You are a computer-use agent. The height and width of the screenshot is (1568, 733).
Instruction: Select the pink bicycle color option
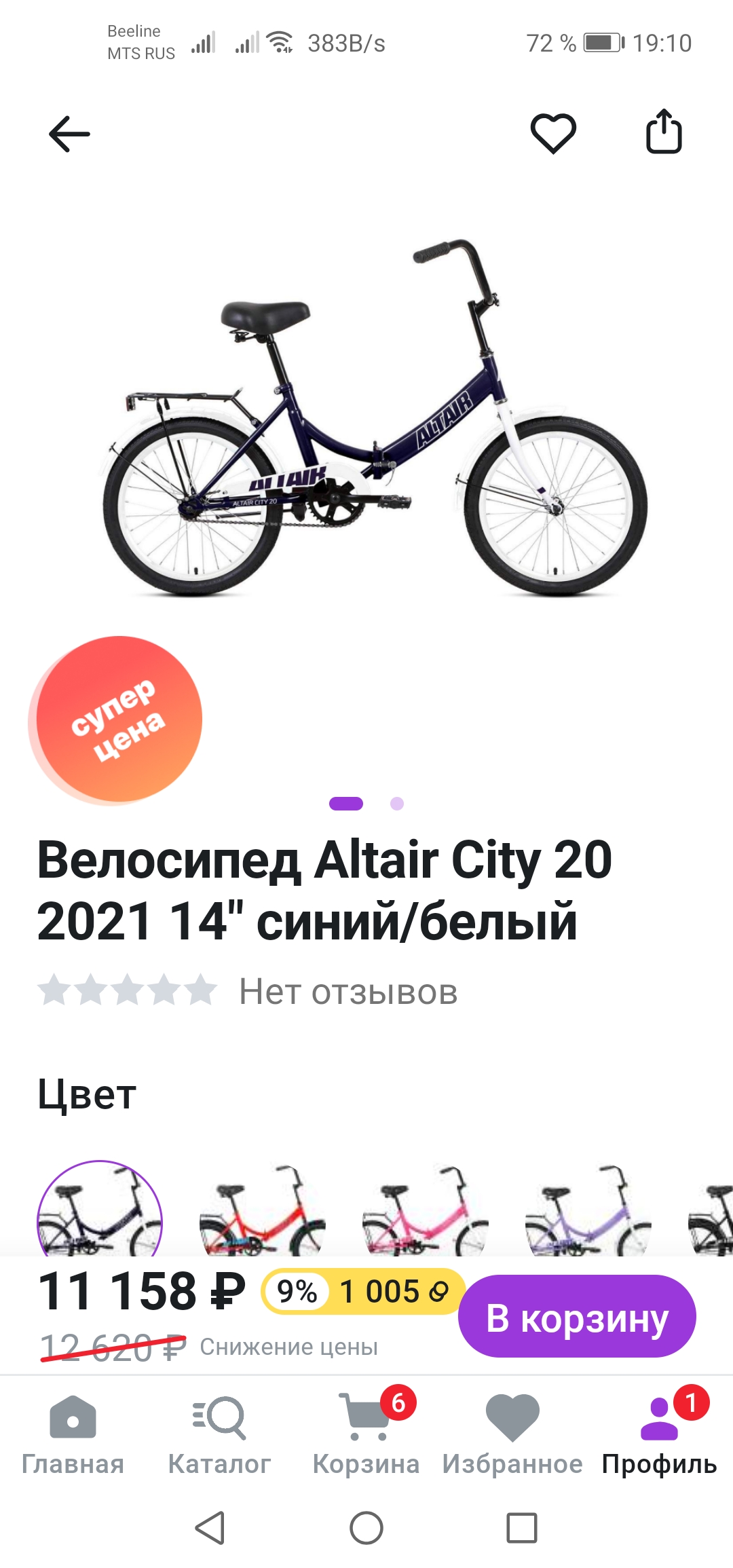tap(426, 1212)
